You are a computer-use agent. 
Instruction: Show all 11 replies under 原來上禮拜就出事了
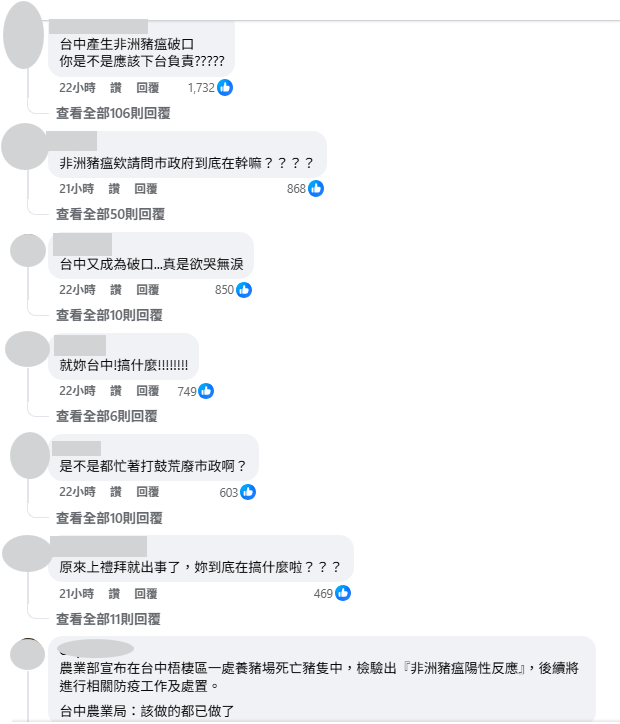pos(109,619)
